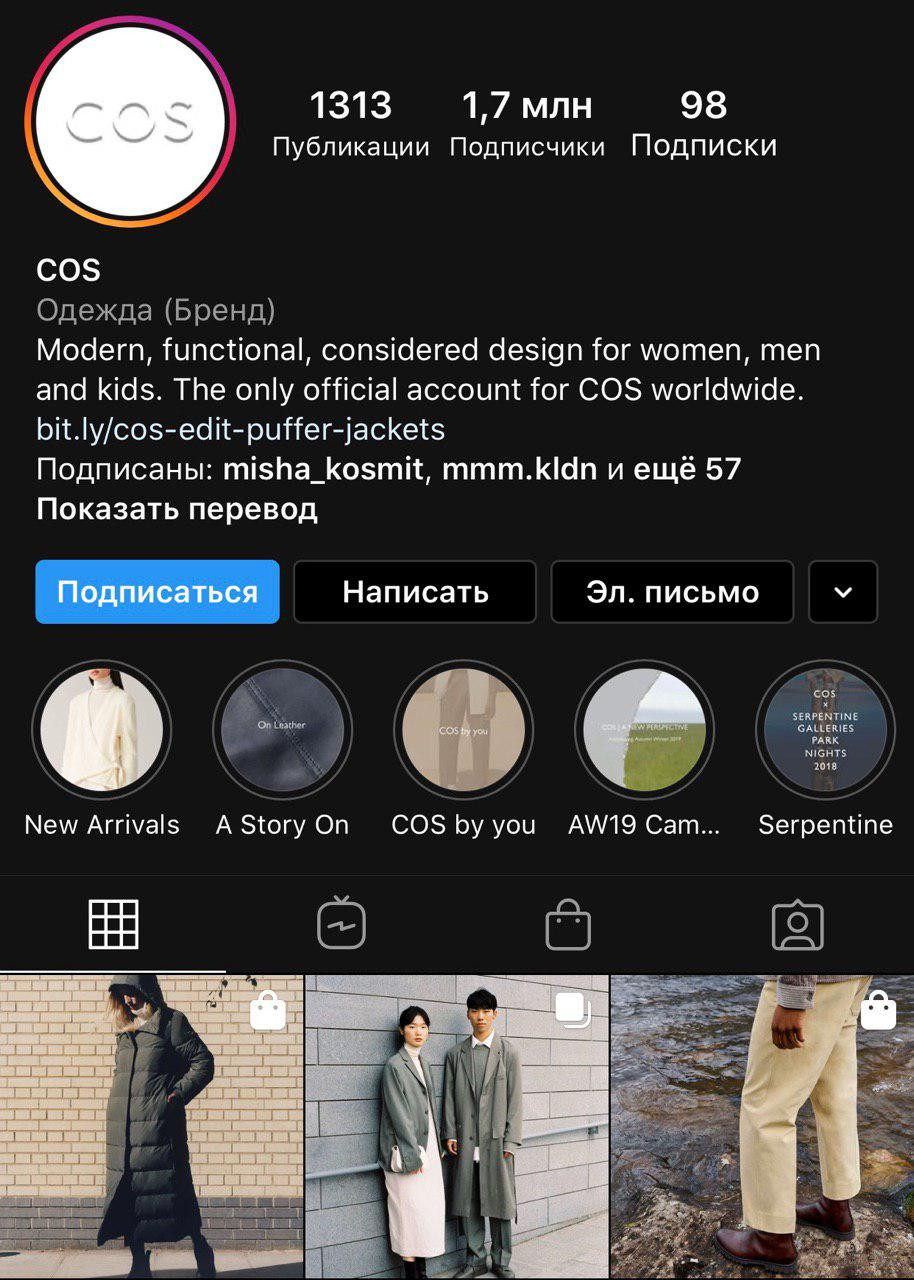Open the post with the long puffer coat
914x1280 pixels.
[x=150, y=1127]
